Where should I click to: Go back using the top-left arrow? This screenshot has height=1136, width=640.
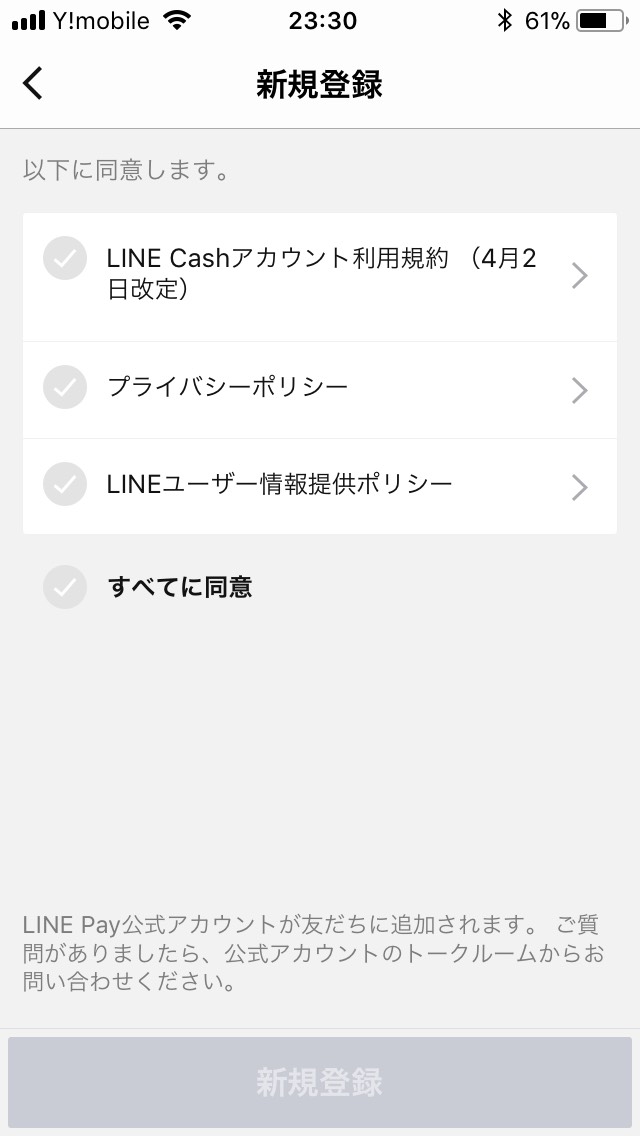coord(33,83)
